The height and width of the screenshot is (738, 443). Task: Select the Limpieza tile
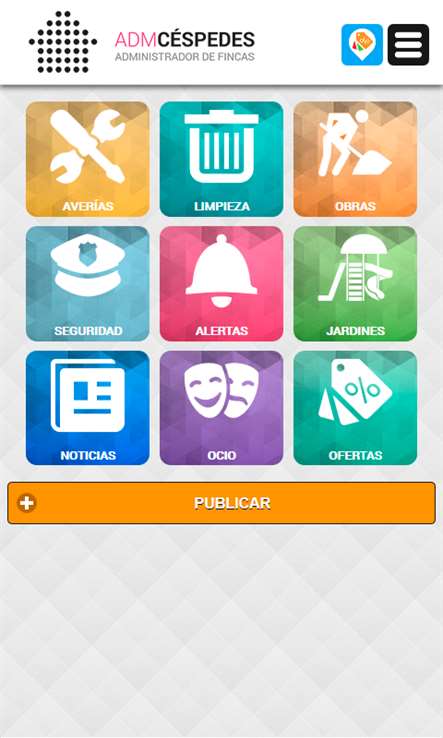tap(221, 159)
